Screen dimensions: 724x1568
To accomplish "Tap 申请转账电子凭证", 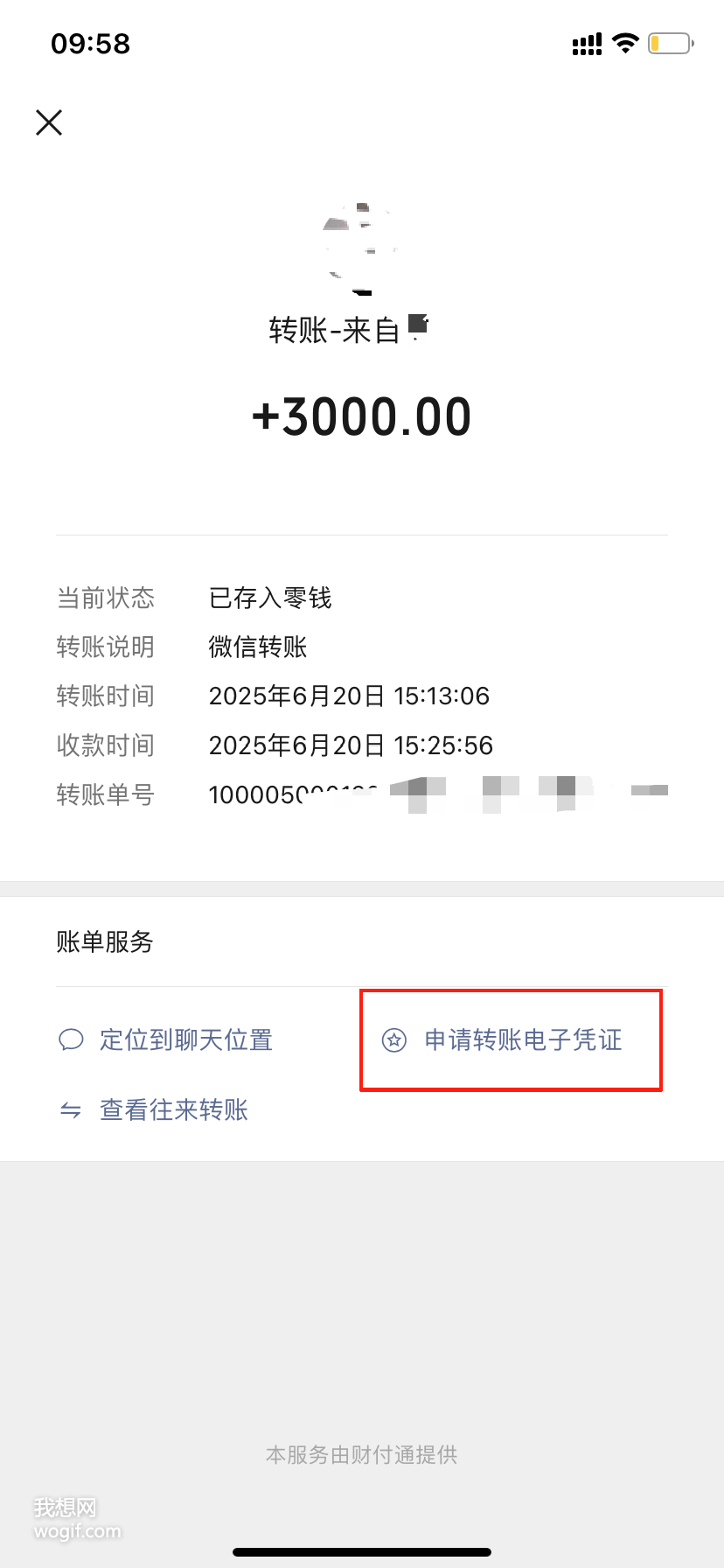I will [510, 1039].
